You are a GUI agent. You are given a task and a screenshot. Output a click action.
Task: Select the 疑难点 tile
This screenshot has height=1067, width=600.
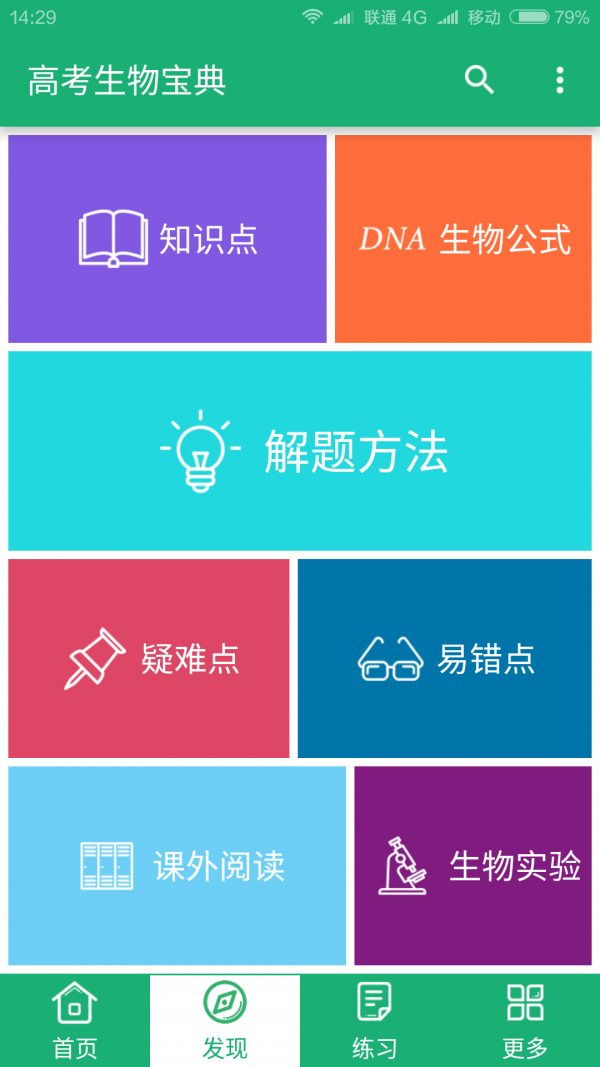(149, 658)
